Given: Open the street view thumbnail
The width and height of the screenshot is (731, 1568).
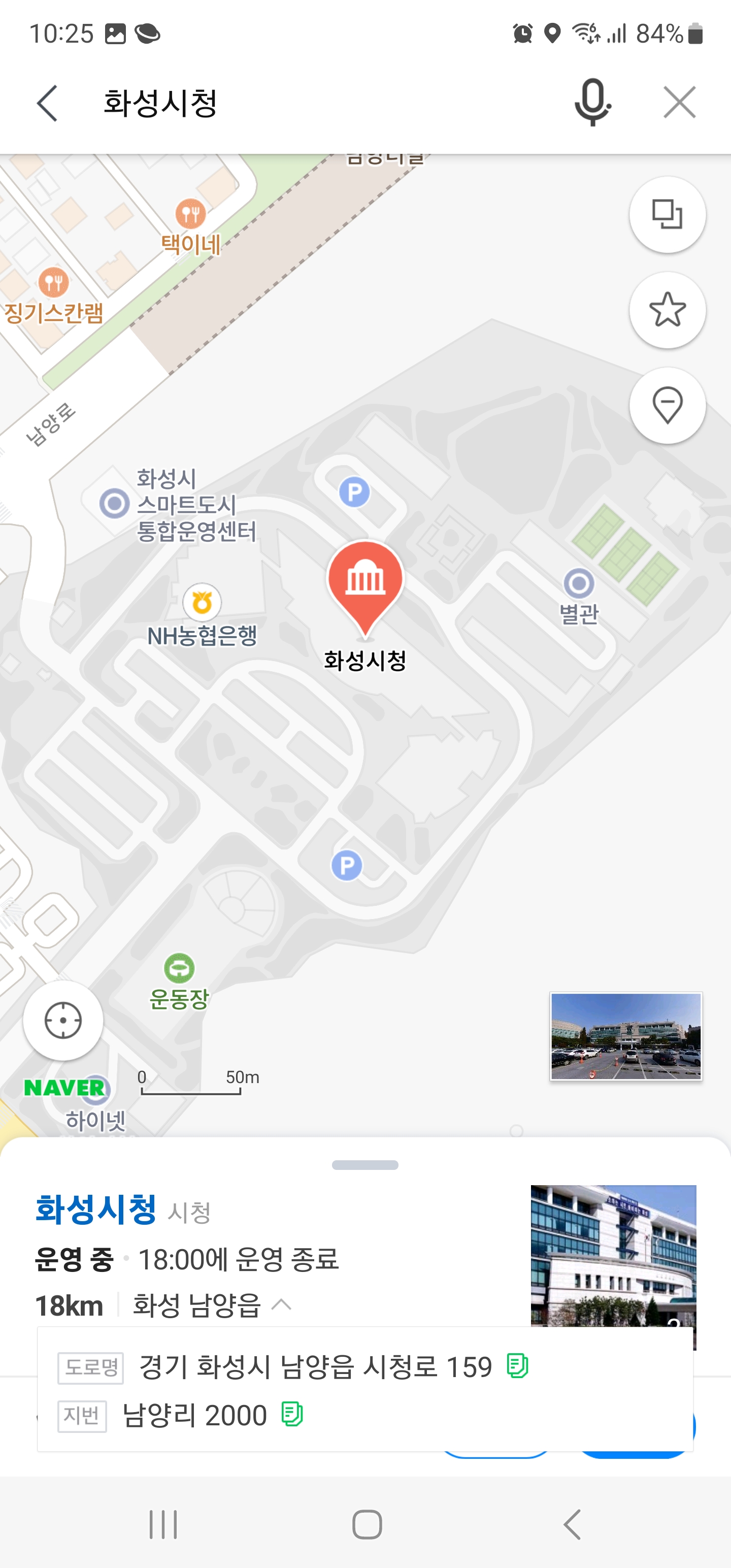Looking at the screenshot, I should (626, 1036).
